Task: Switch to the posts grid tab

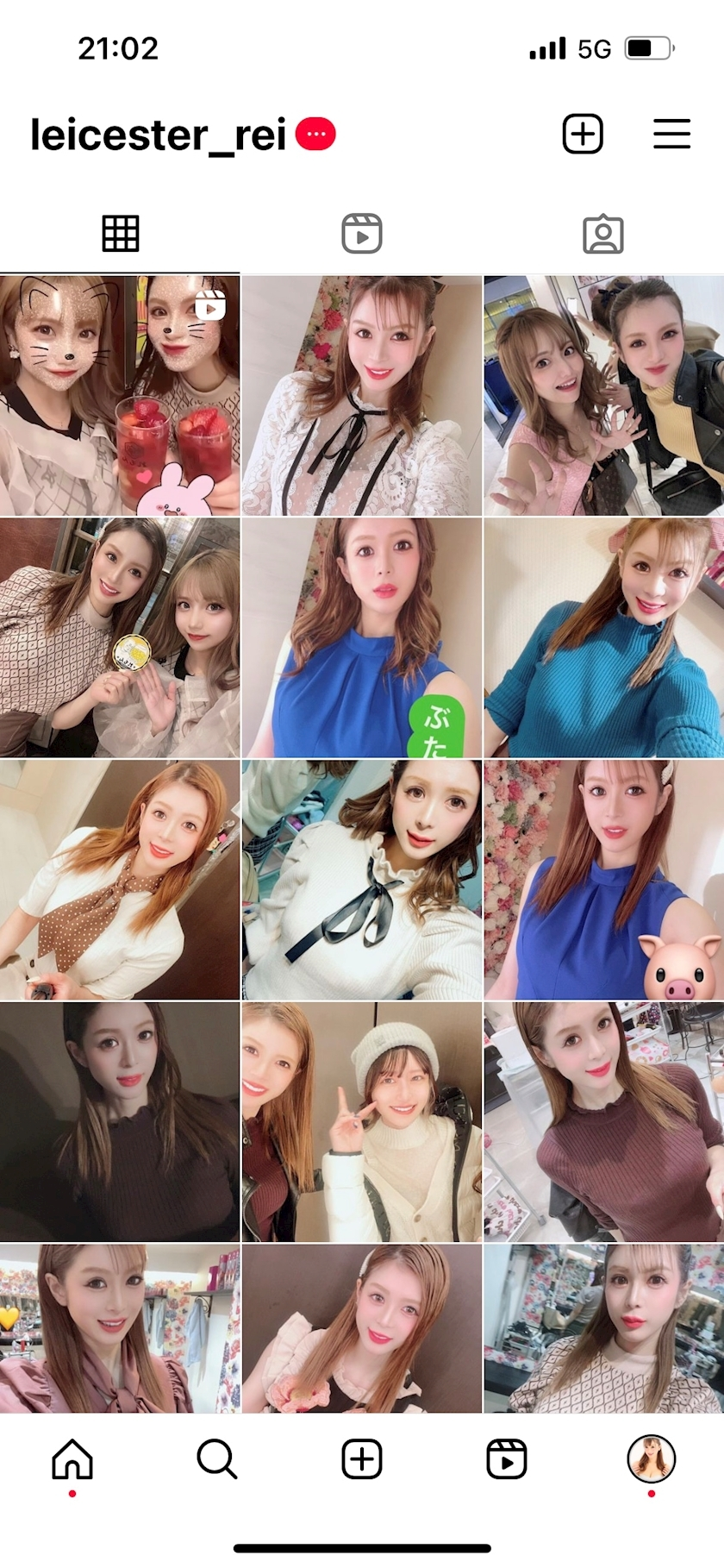Action: point(120,234)
